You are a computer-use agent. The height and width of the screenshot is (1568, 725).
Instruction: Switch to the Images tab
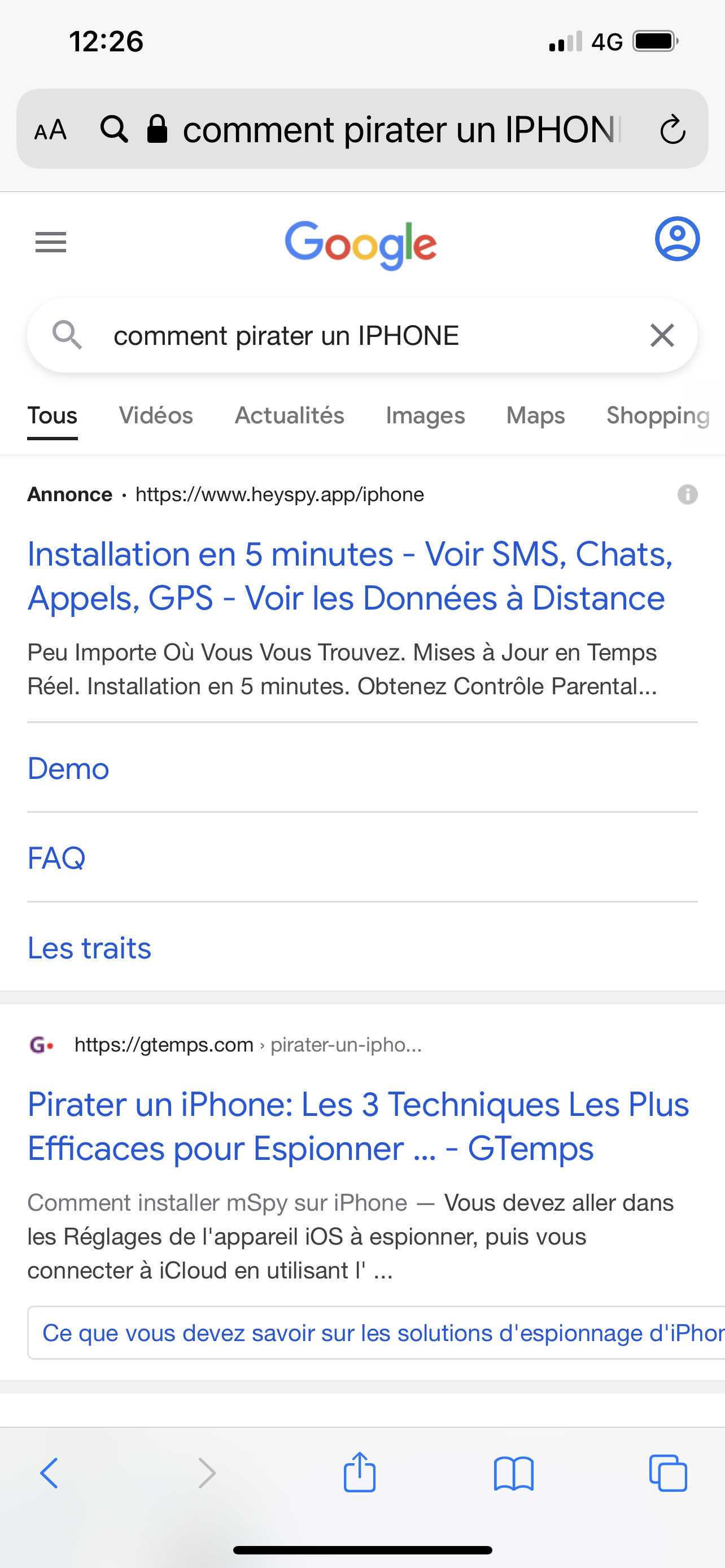pos(425,416)
